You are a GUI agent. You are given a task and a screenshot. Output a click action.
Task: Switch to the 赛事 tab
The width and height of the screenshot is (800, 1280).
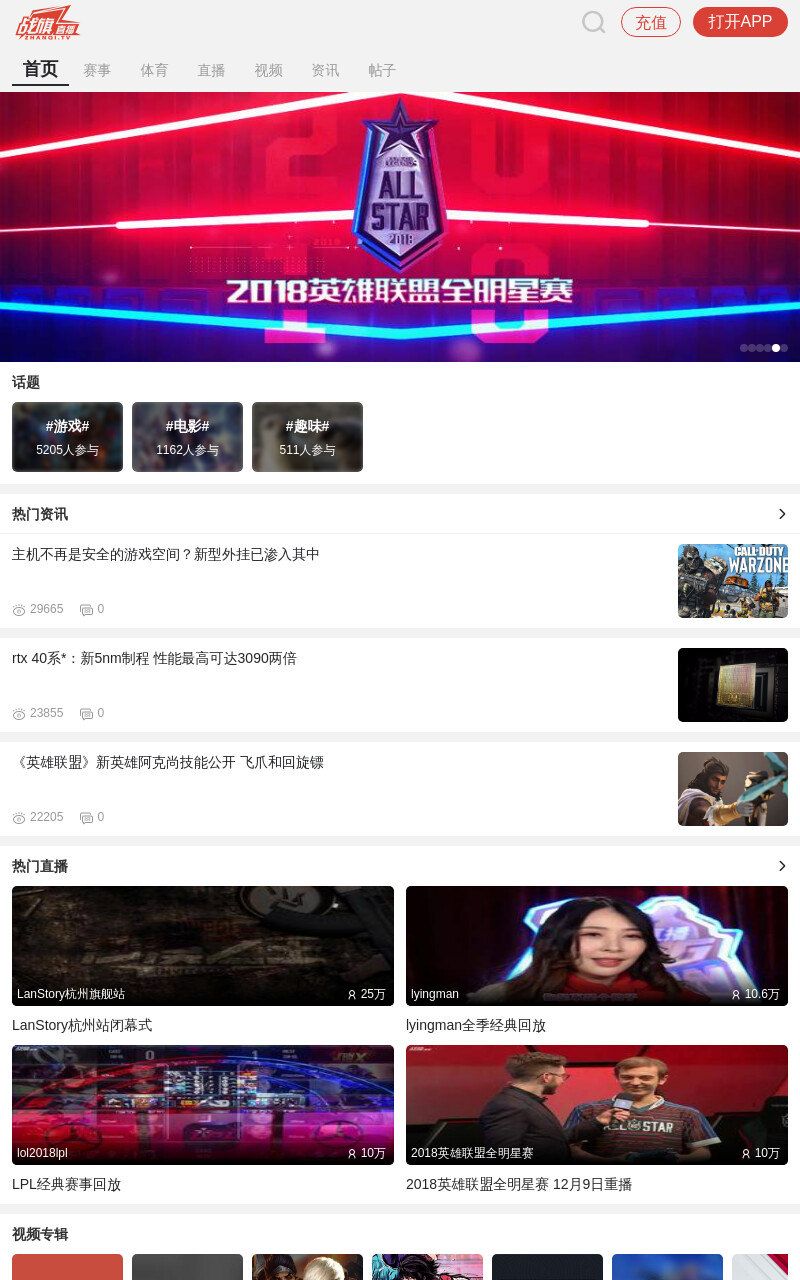pyautogui.click(x=97, y=70)
